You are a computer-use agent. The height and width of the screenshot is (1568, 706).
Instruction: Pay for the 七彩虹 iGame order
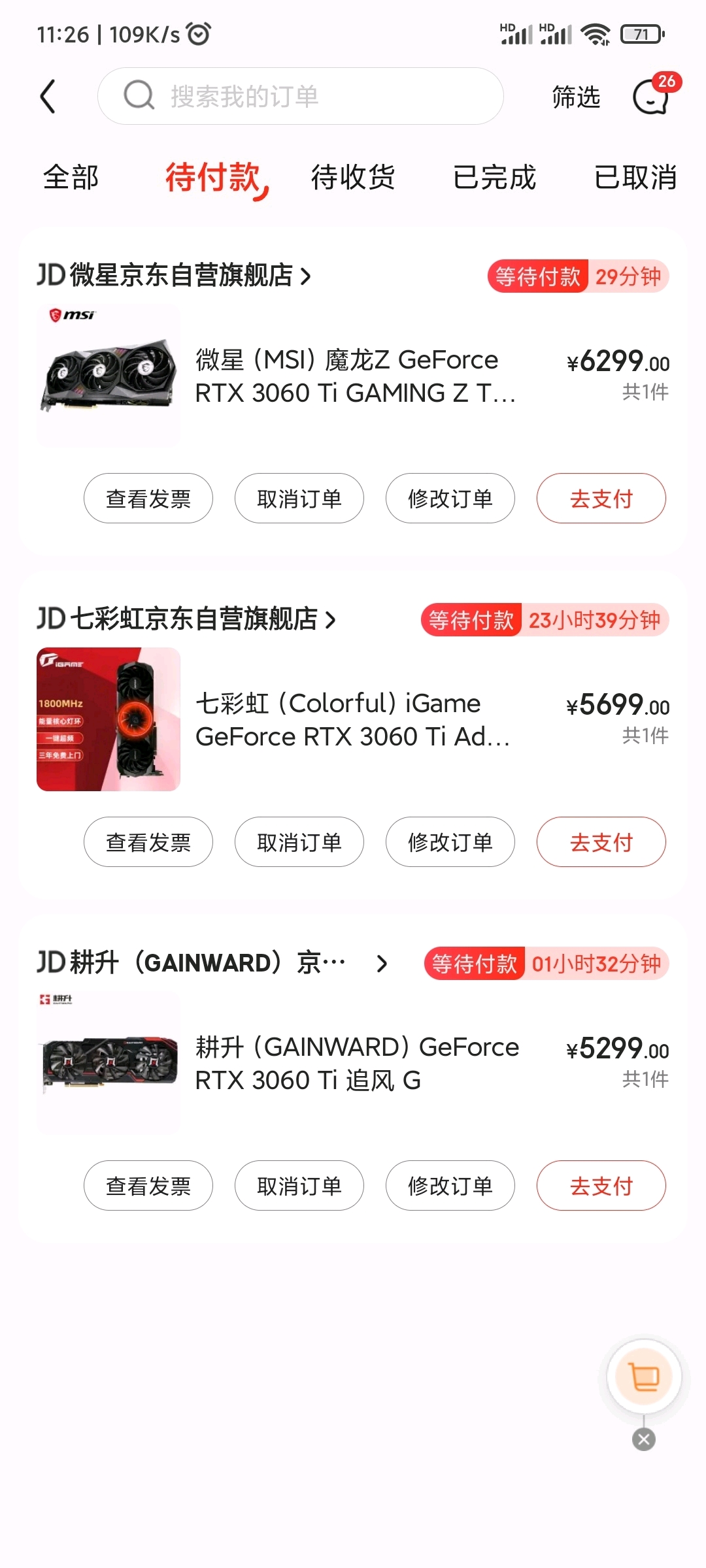pyautogui.click(x=601, y=842)
